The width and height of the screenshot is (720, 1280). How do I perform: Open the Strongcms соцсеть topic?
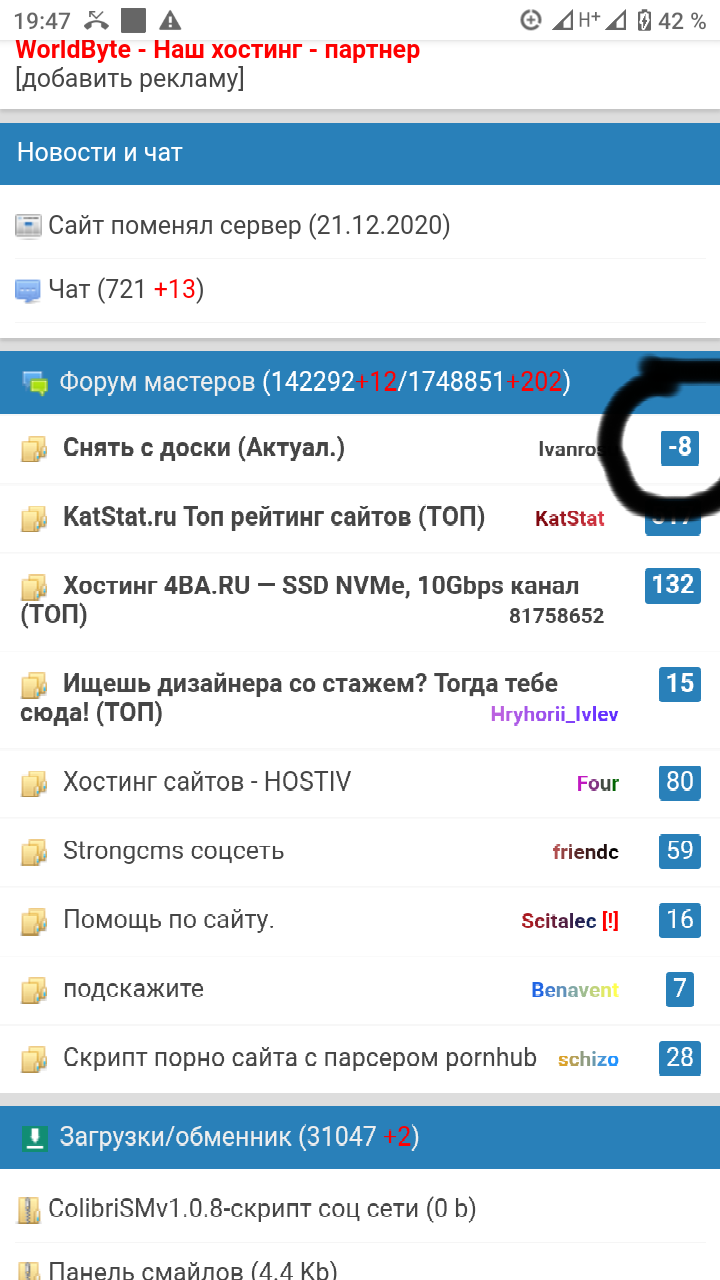(173, 851)
